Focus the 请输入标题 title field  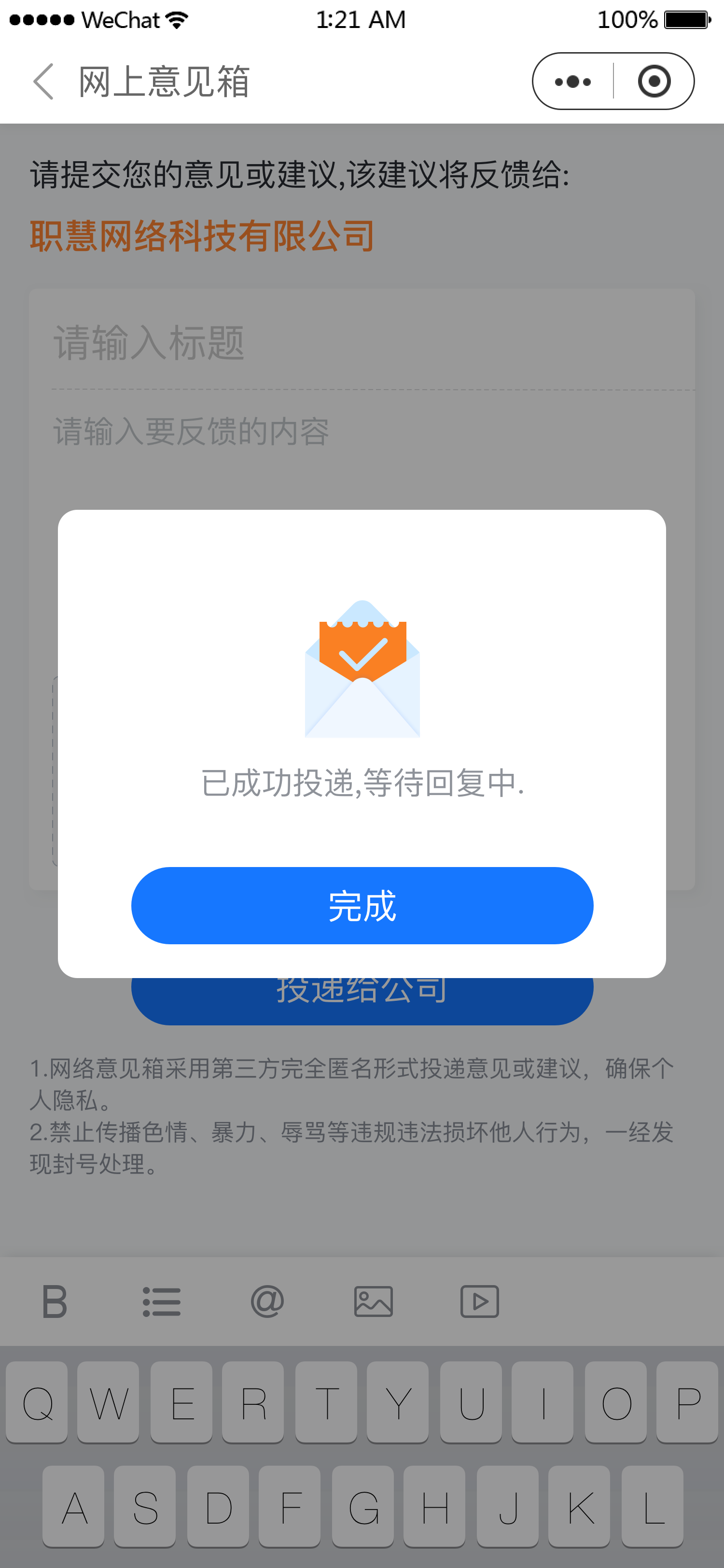coord(362,343)
